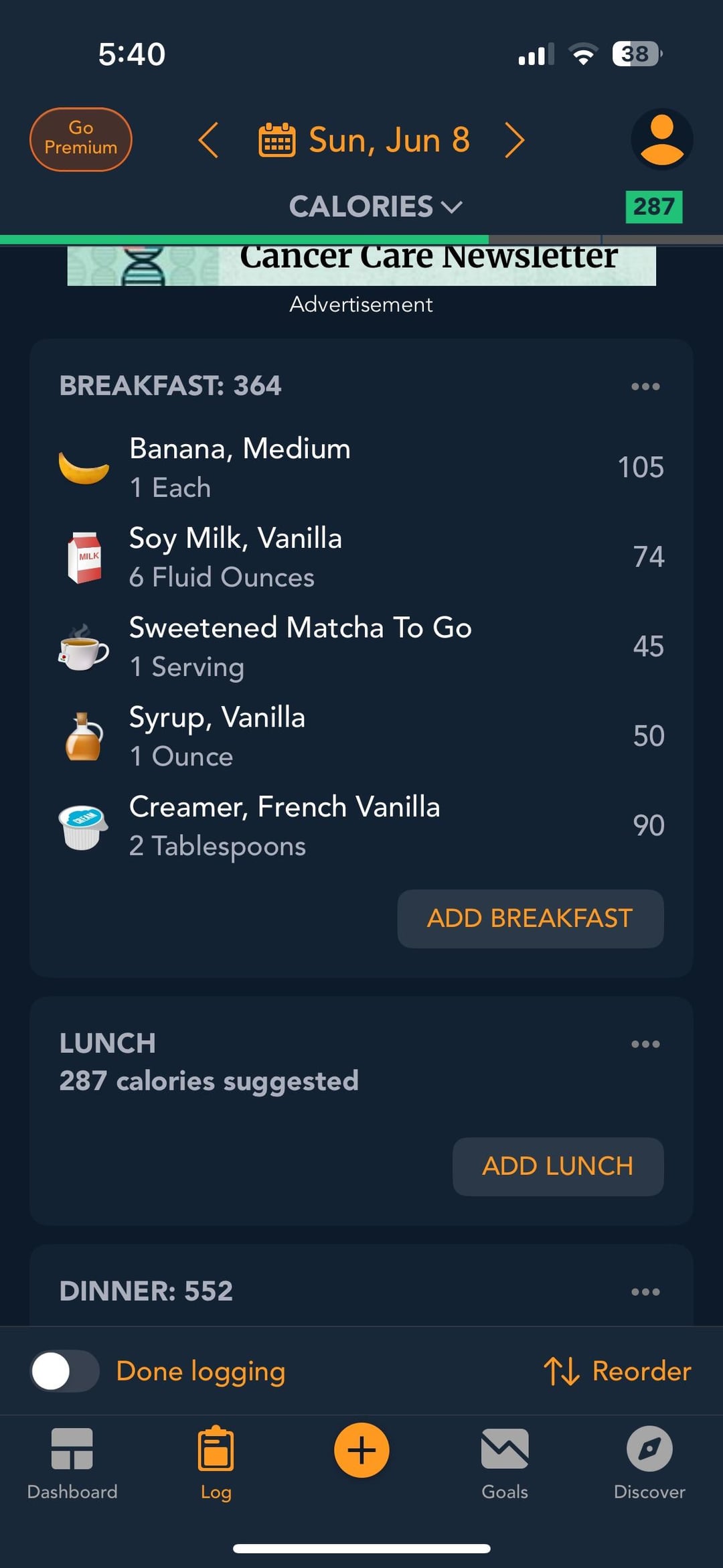This screenshot has height=1568, width=723.
Task: Expand the Calories dropdown
Action: [x=375, y=206]
